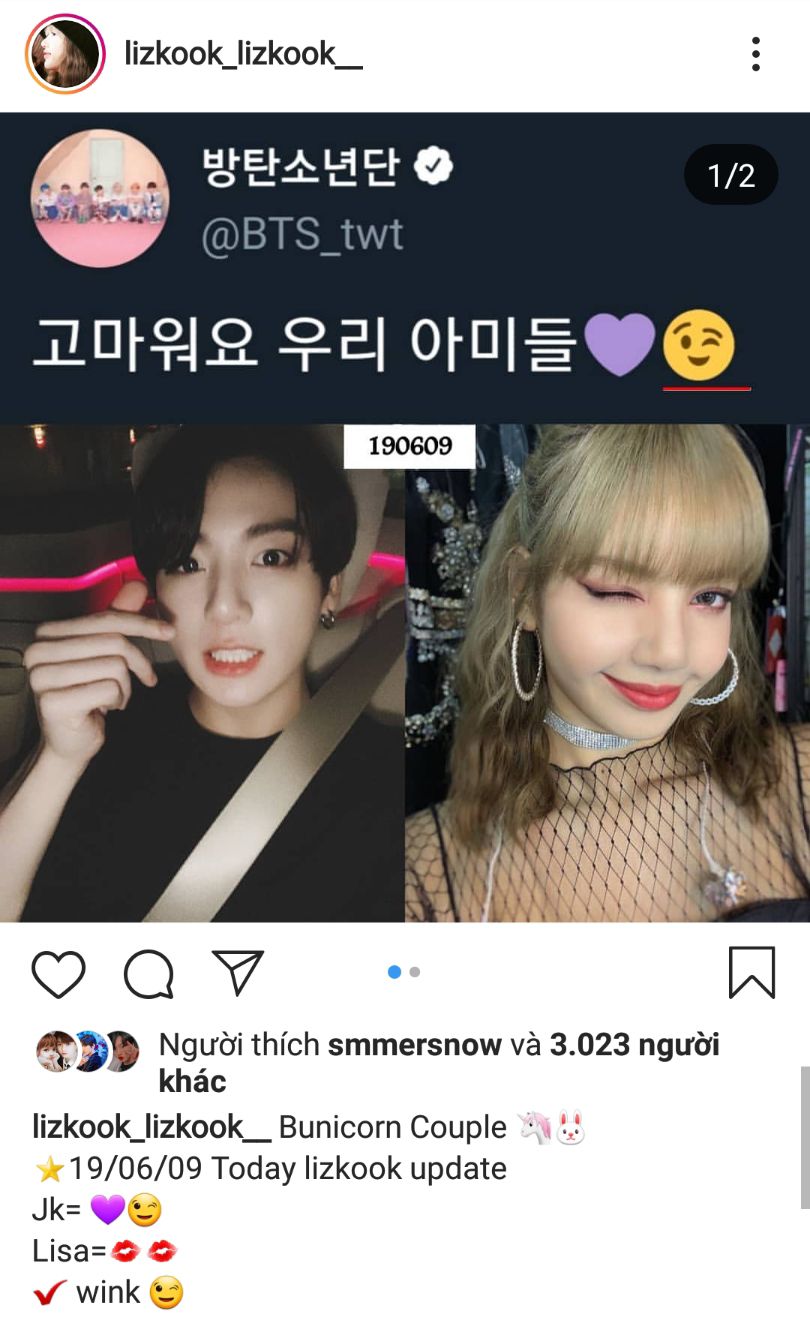Open smmersnow's profile from likes line

click(x=414, y=1046)
